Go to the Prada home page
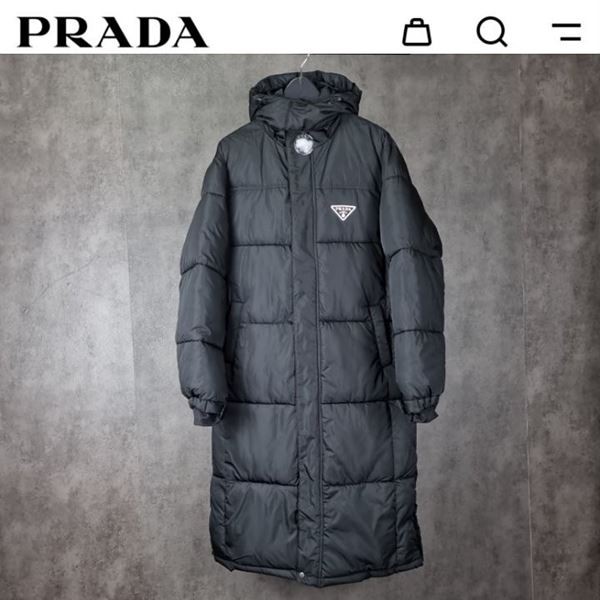The image size is (600, 600). (x=112, y=32)
